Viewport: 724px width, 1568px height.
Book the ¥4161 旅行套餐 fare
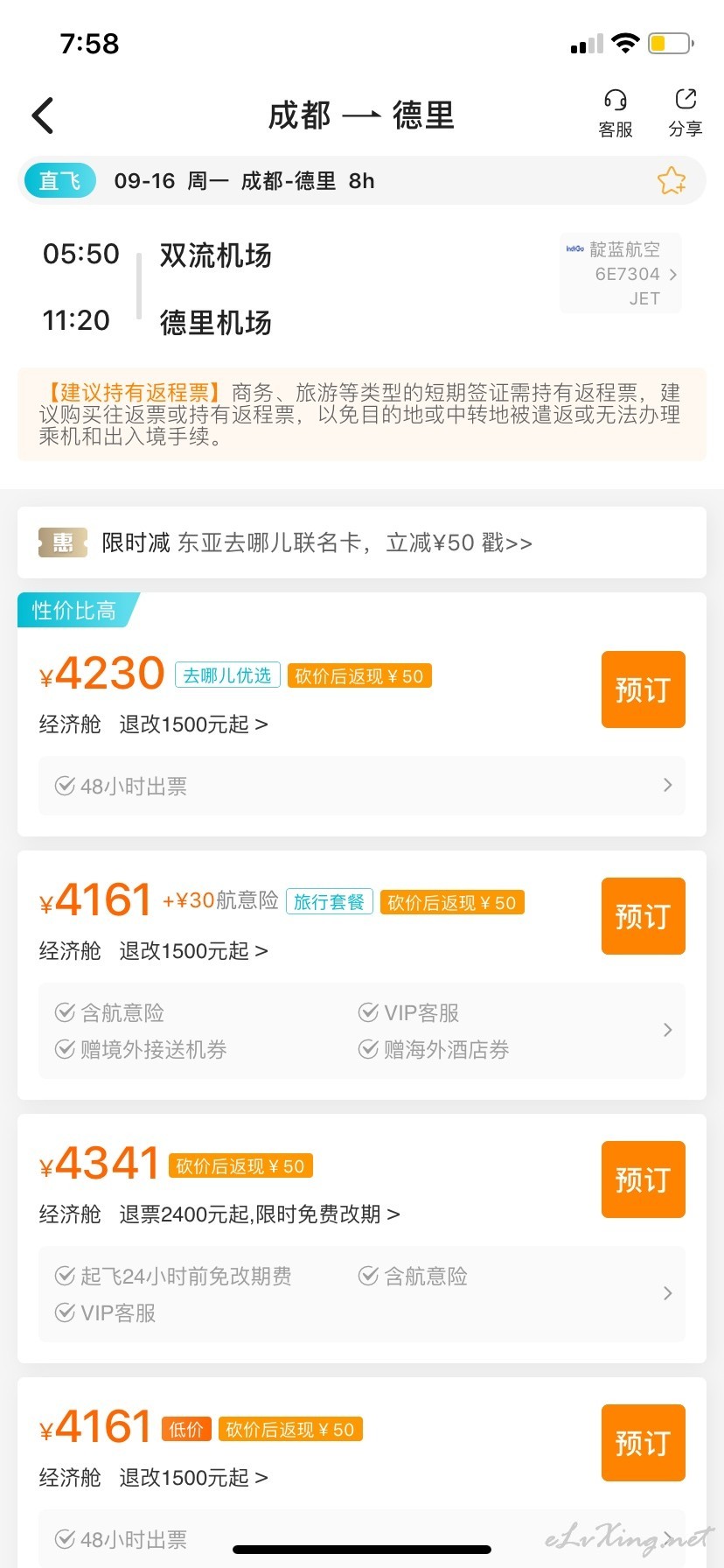pos(643,916)
